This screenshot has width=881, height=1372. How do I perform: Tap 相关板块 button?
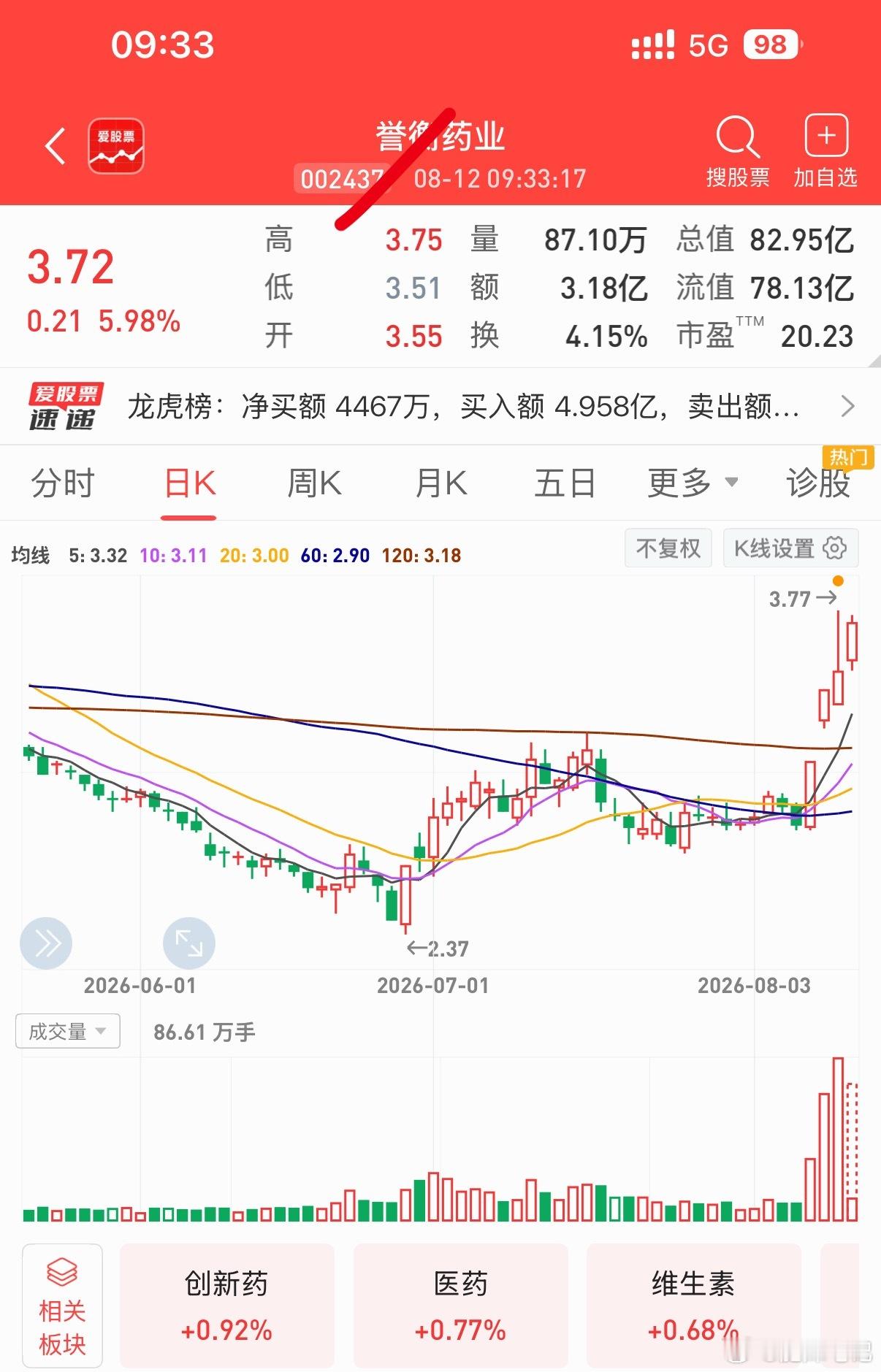pyautogui.click(x=62, y=1306)
